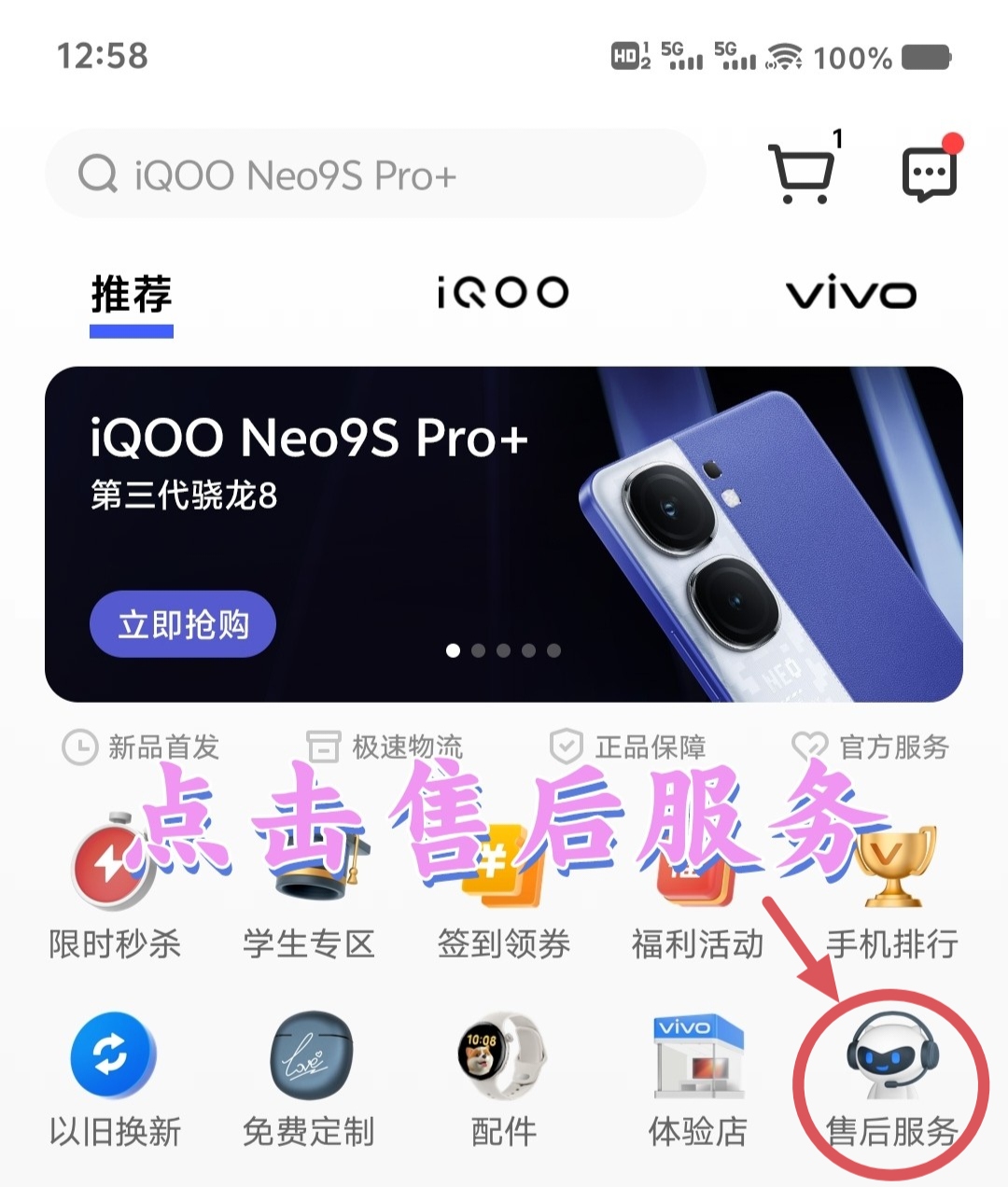Tap the iQOO Neo9S Pro+ search box
The image size is (1008, 1187).
(373, 175)
